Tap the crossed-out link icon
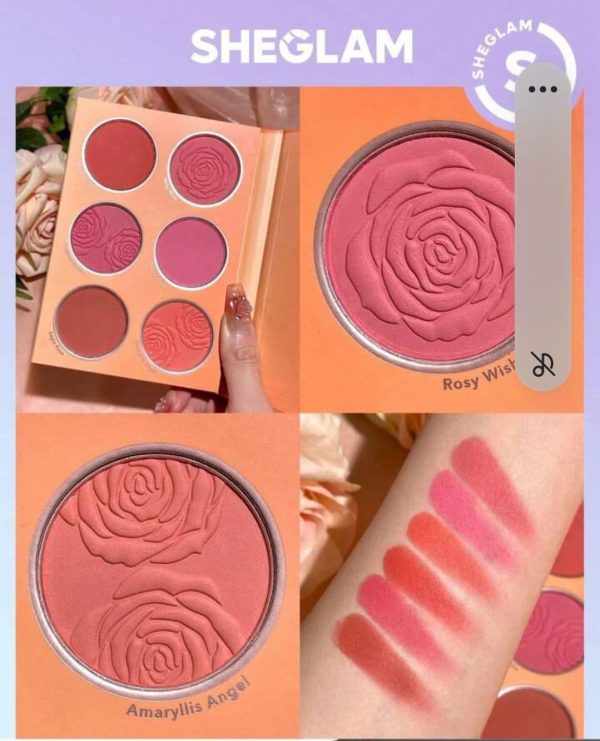The image size is (600, 741). tap(543, 365)
